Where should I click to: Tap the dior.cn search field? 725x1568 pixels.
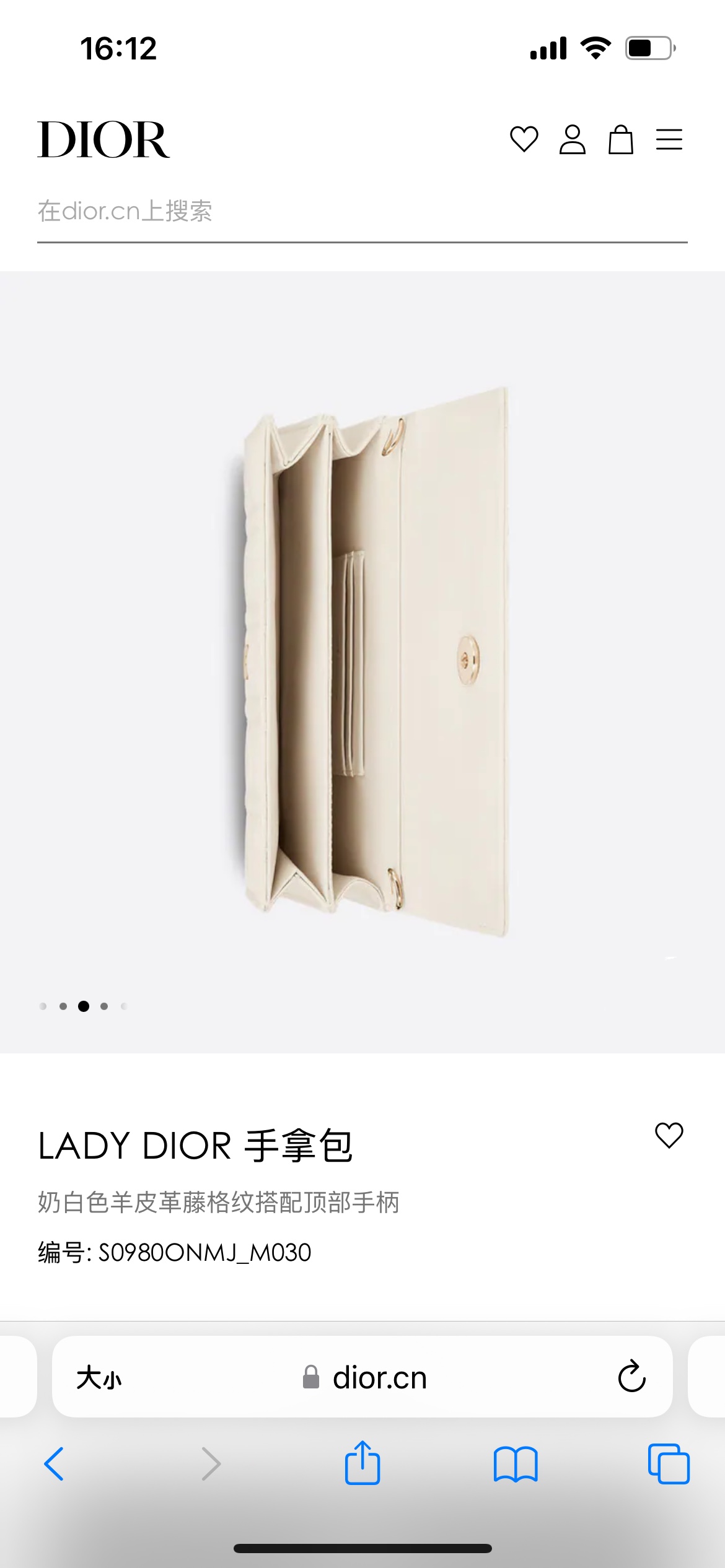362,212
